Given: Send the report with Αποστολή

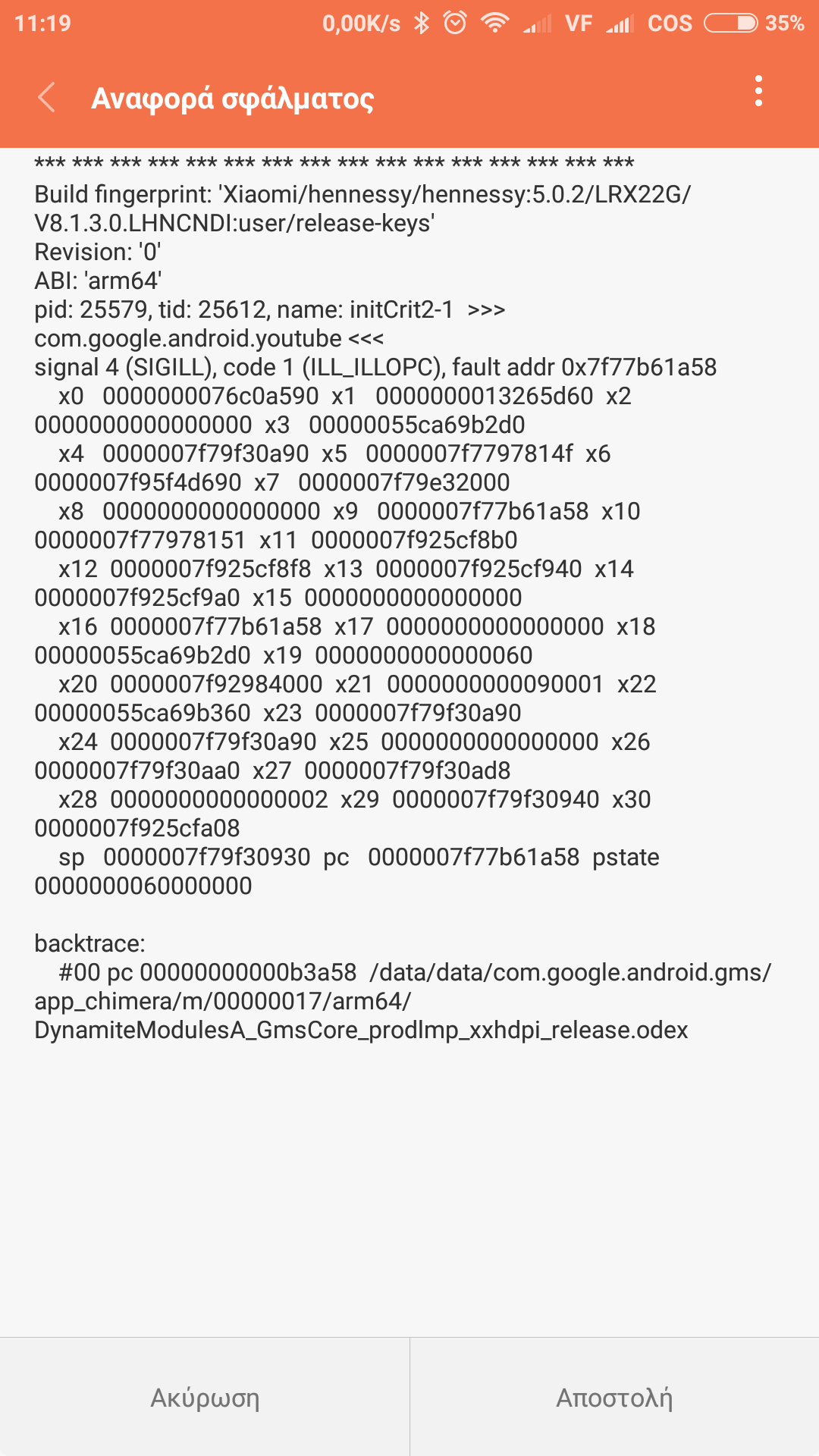Looking at the screenshot, I should click(614, 1397).
